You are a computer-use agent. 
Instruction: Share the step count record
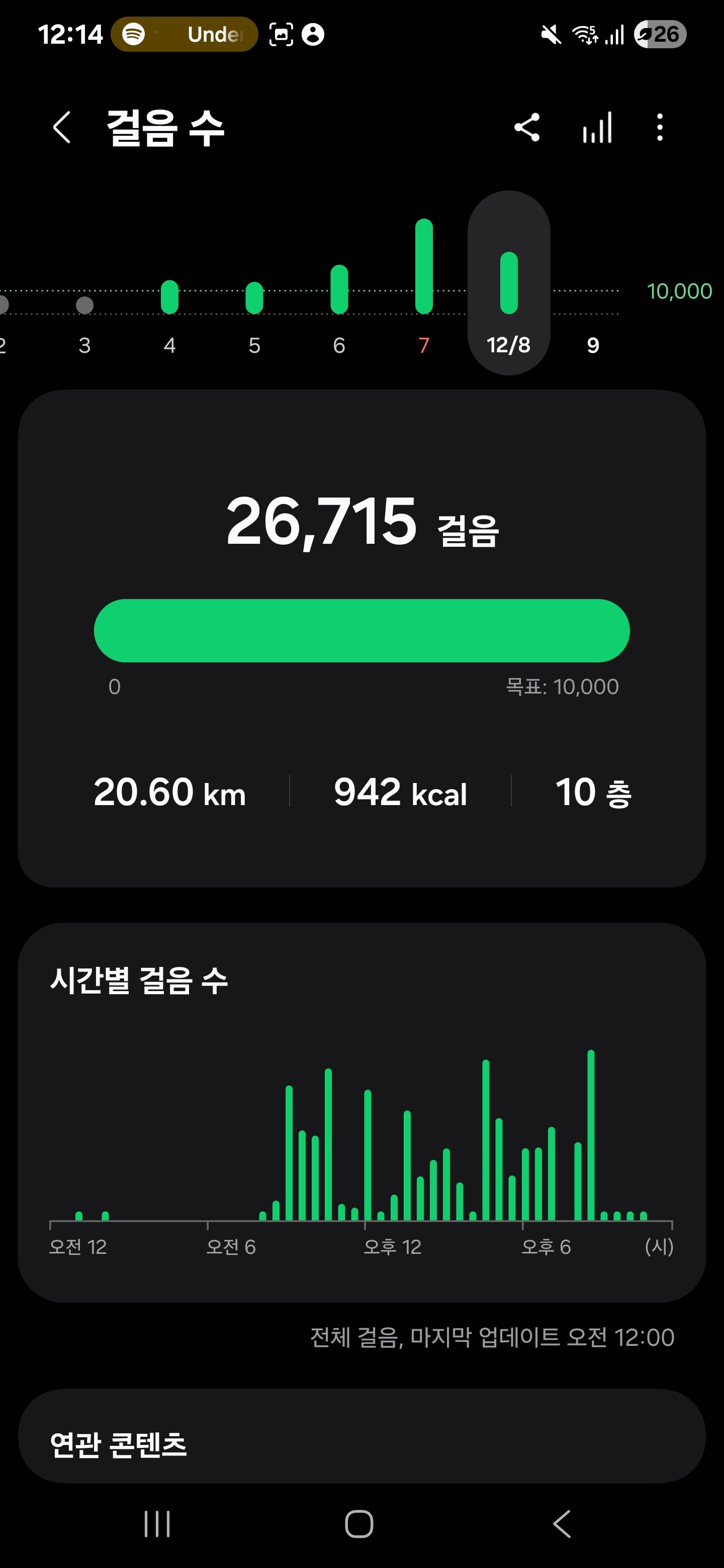(x=527, y=128)
